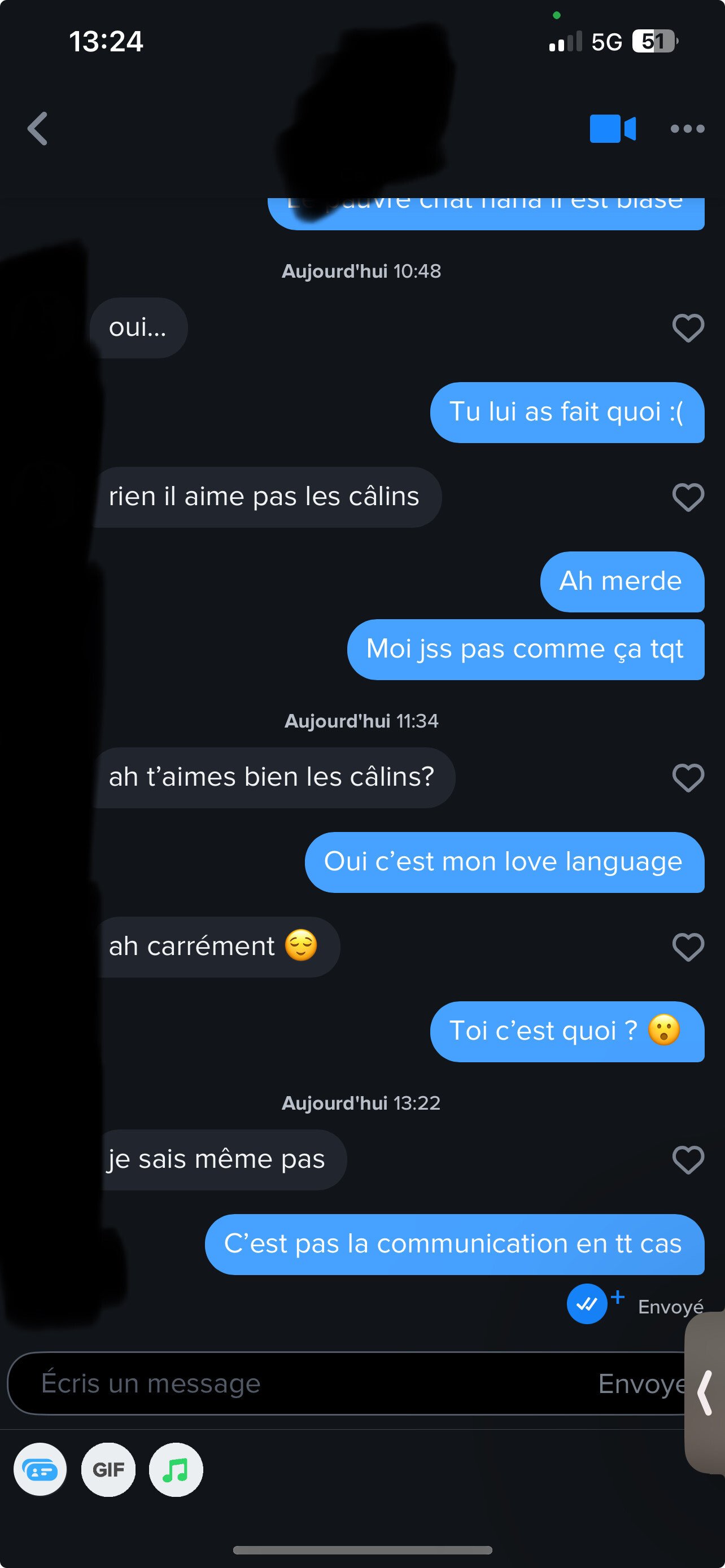Open the blue contact card icon
This screenshot has width=725, height=1568.
[x=40, y=1469]
